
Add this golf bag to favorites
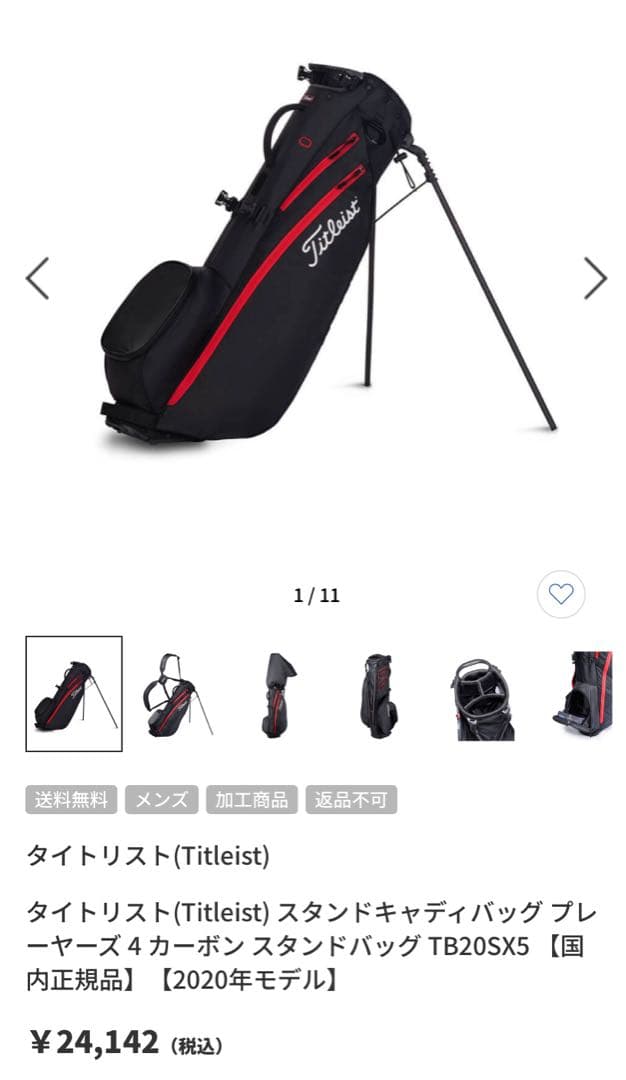pyautogui.click(x=561, y=595)
